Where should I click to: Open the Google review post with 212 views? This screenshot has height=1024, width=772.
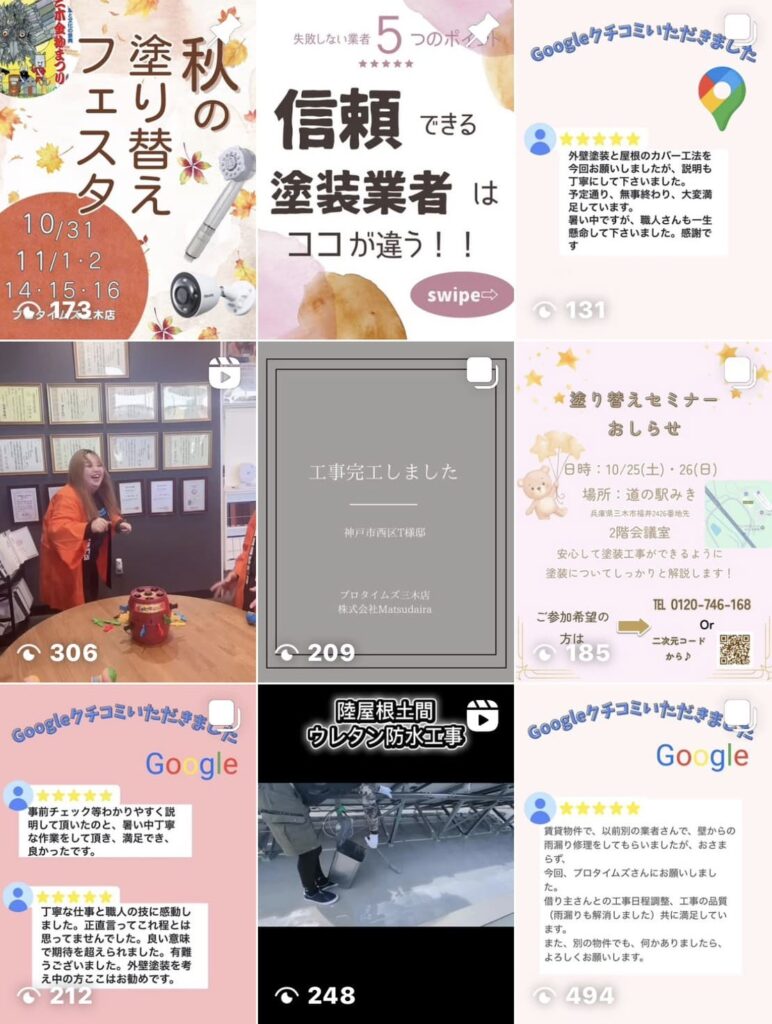pos(127,854)
